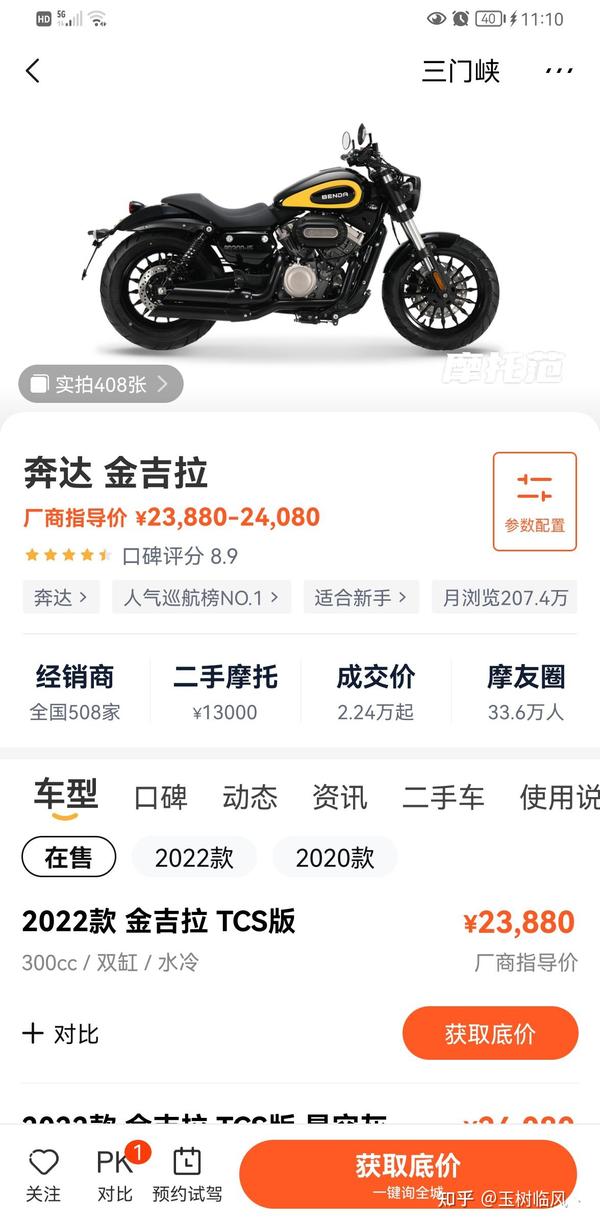Open the three-dot overflow menu
600x1224 pixels.
(x=559, y=71)
